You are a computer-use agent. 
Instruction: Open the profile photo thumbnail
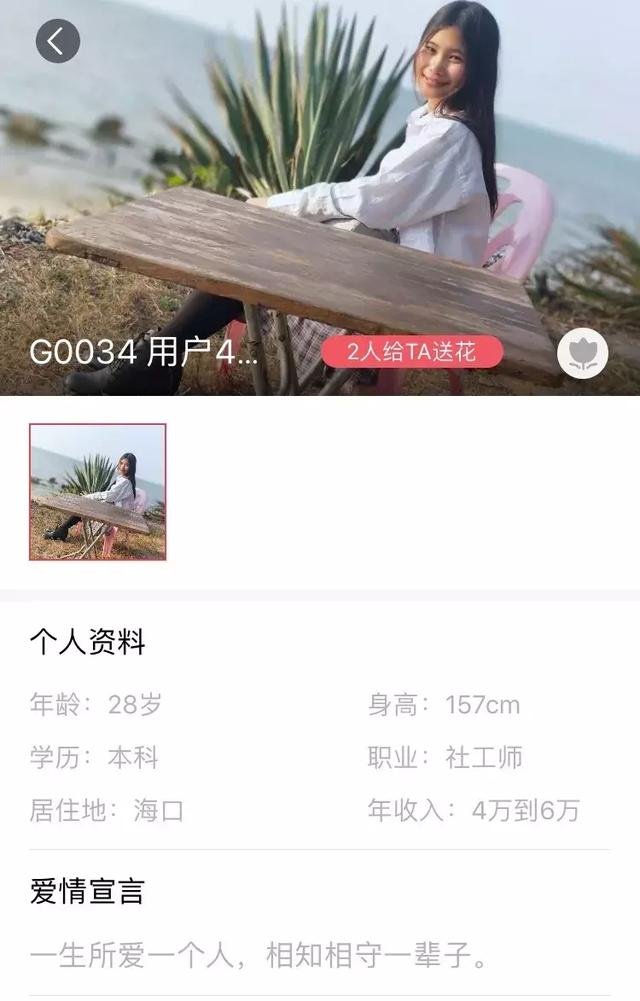coord(98,492)
